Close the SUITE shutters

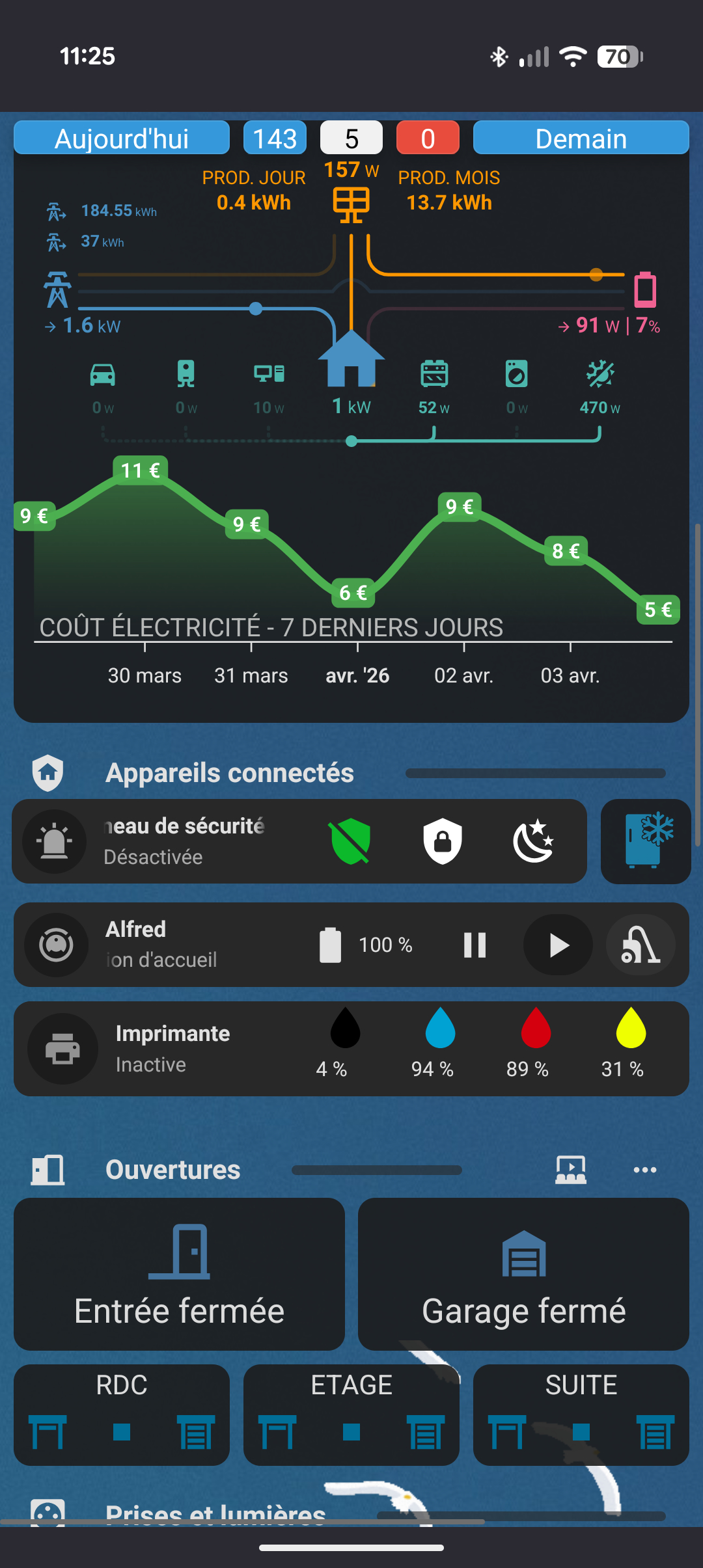pos(655,1432)
